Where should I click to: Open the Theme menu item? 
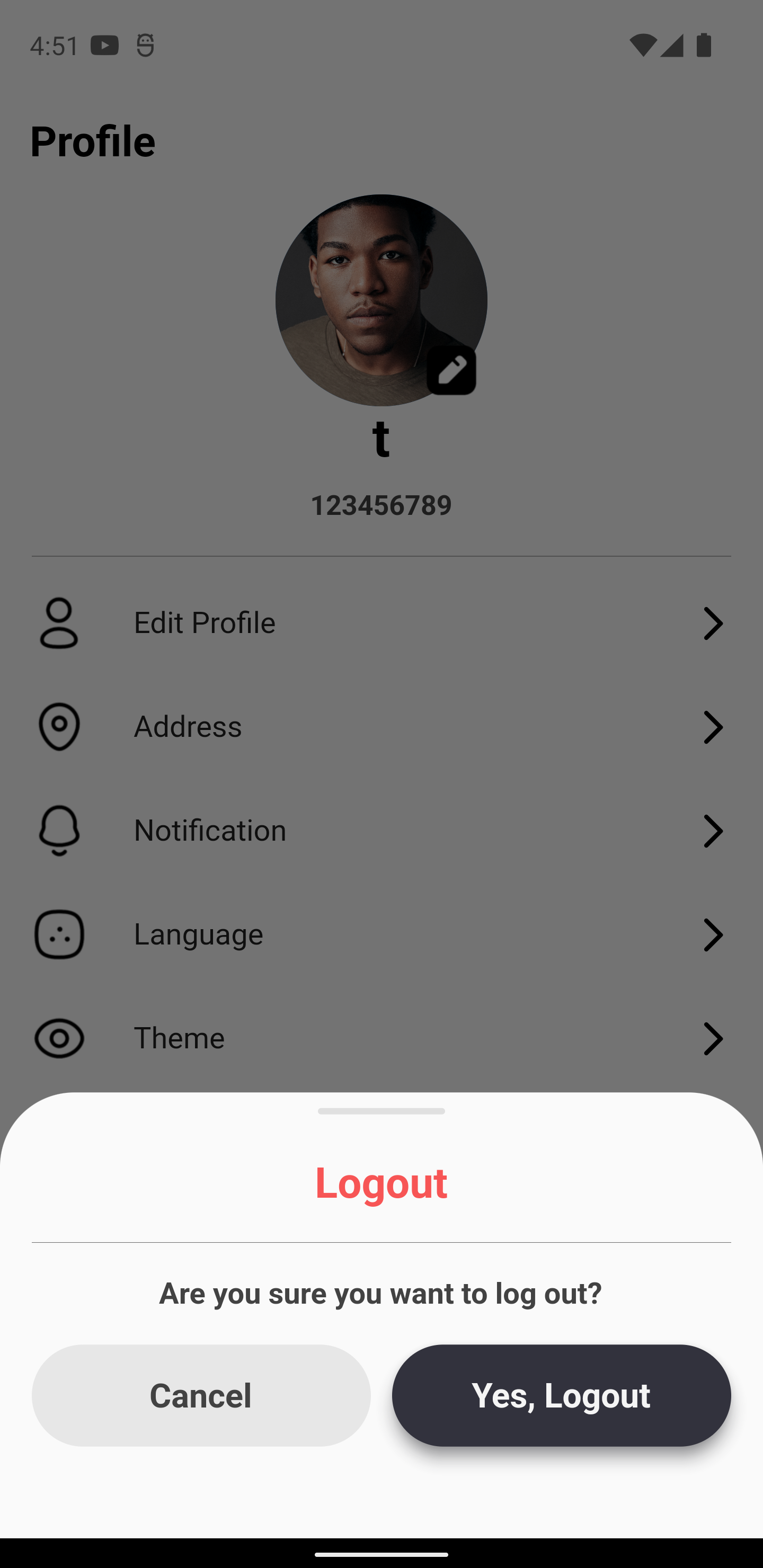pos(179,1038)
